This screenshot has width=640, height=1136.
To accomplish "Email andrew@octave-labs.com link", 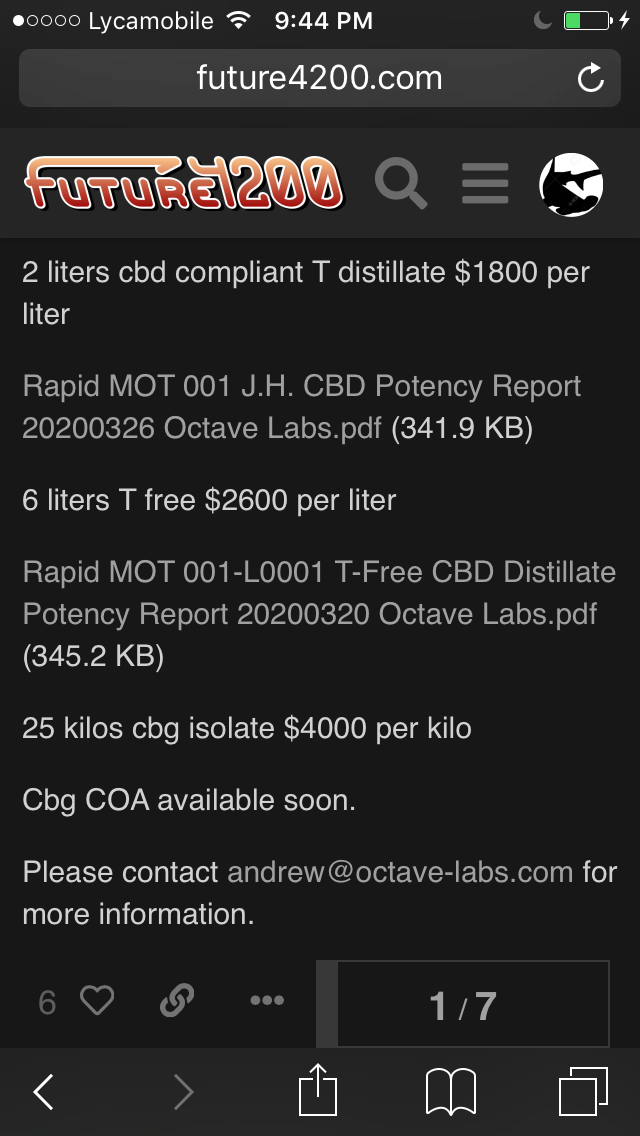I will (x=400, y=872).
